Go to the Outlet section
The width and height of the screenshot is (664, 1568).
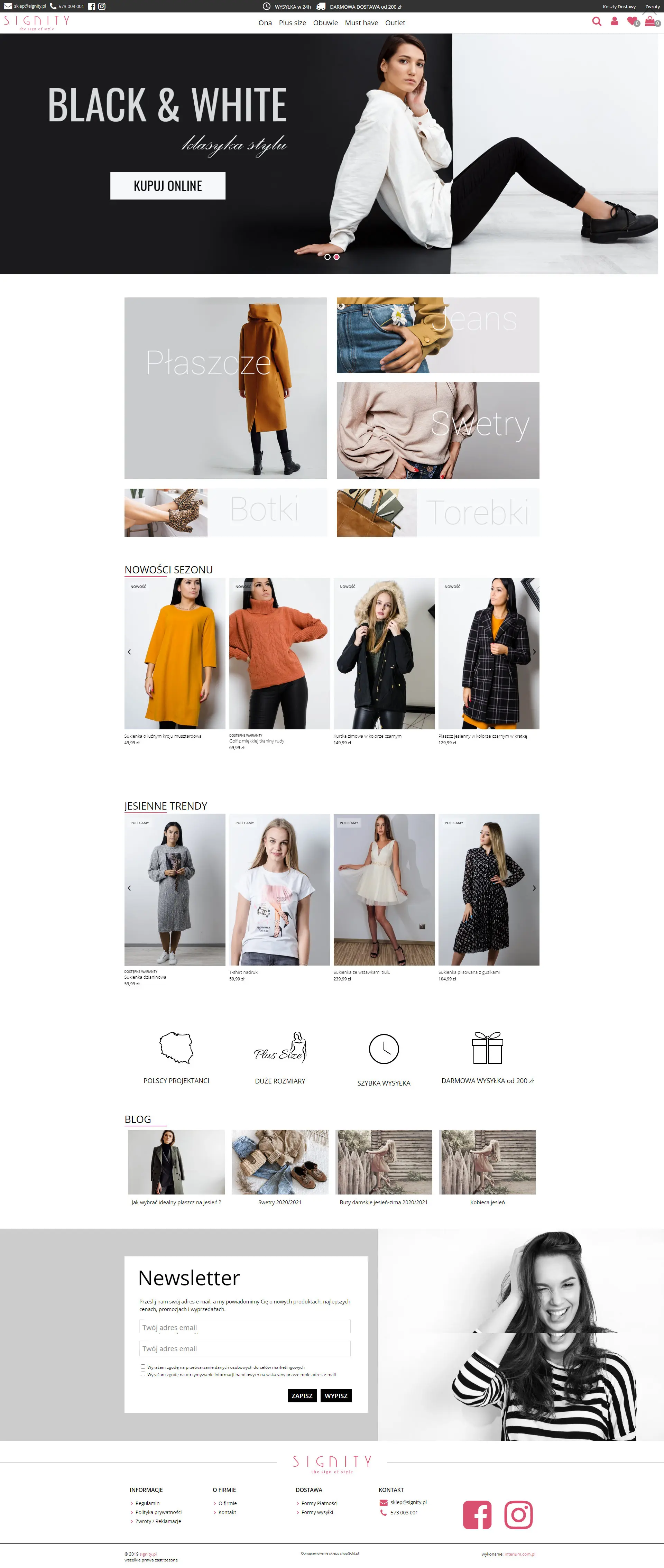tap(394, 23)
